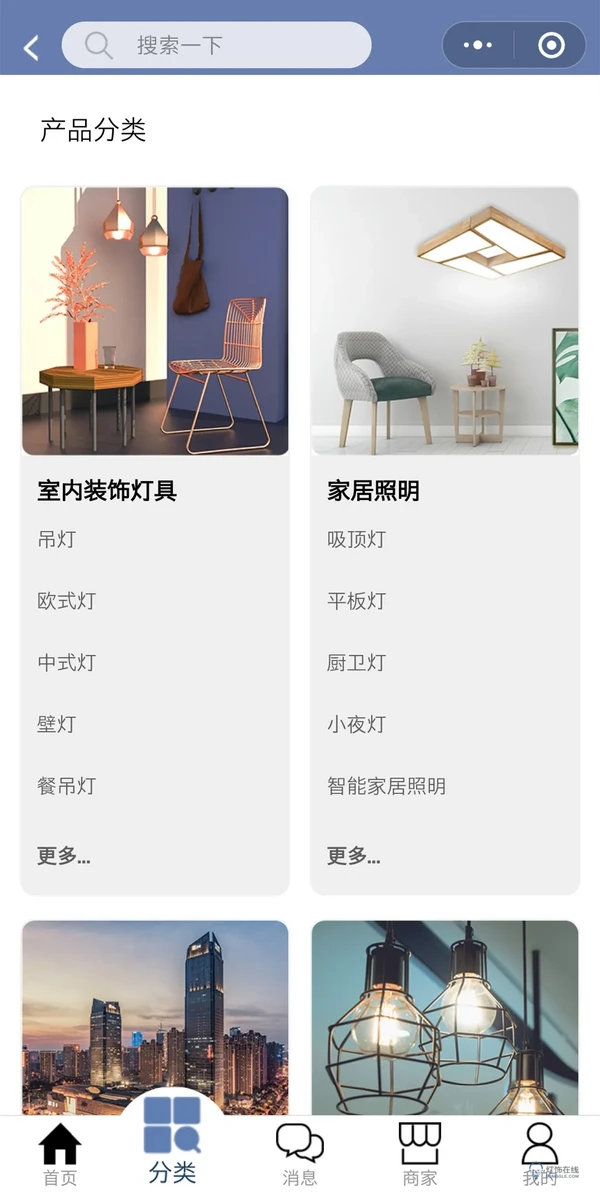The width and height of the screenshot is (600, 1193).
Task: Open 平板灯 subcategory
Action: click(356, 601)
